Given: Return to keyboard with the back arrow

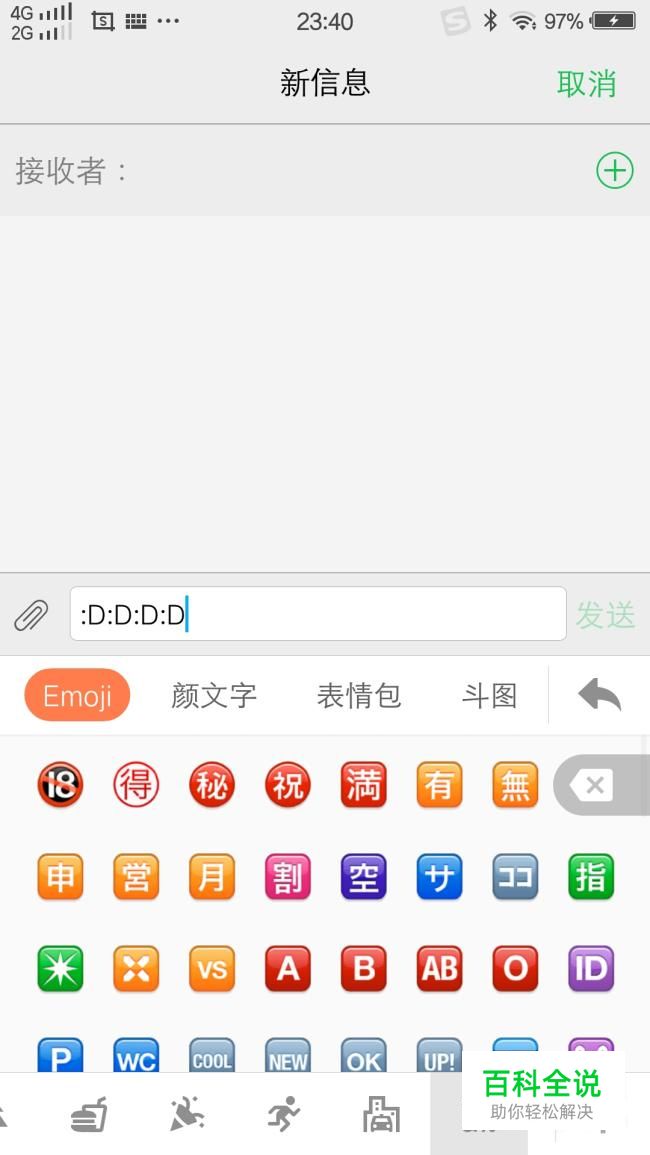Looking at the screenshot, I should [599, 695].
